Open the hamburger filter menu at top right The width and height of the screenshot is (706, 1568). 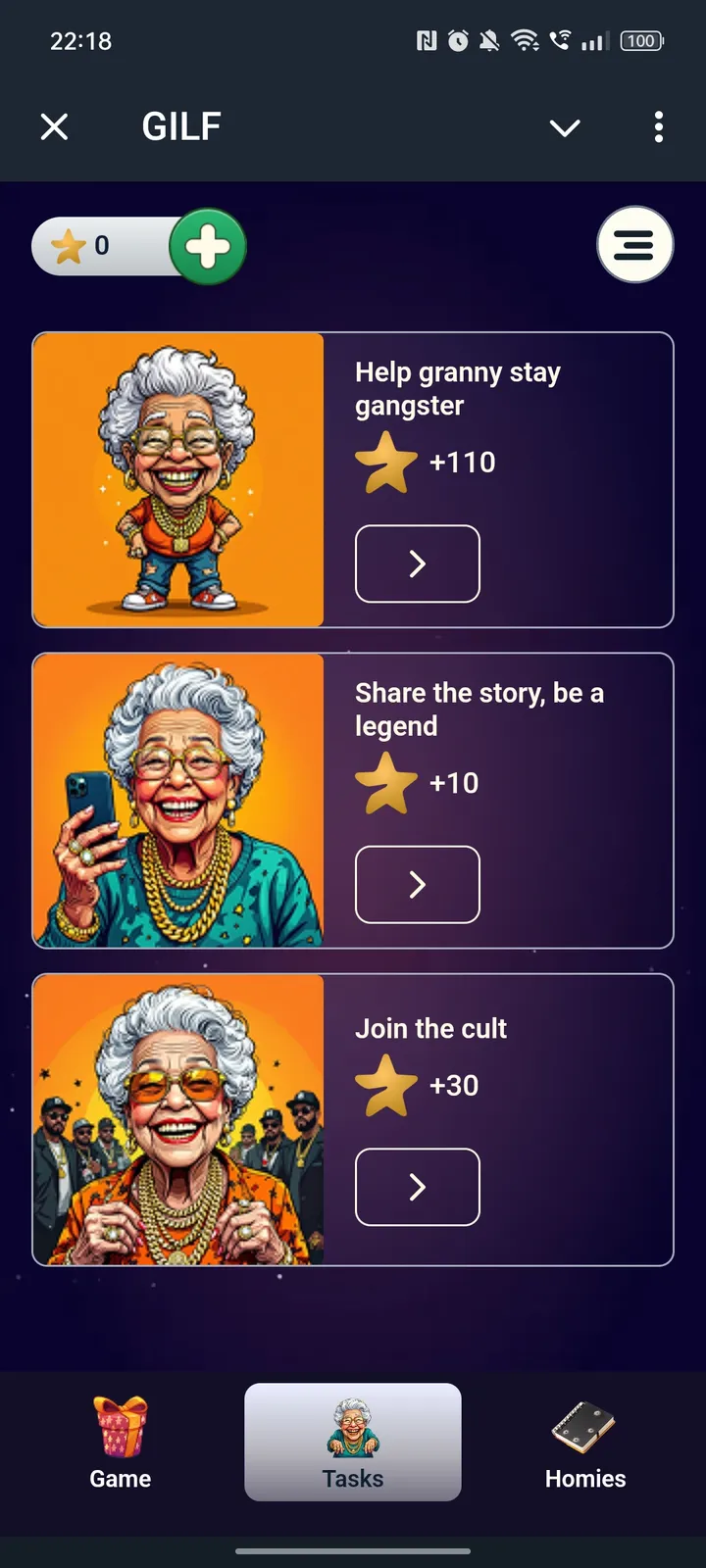pyautogui.click(x=635, y=246)
